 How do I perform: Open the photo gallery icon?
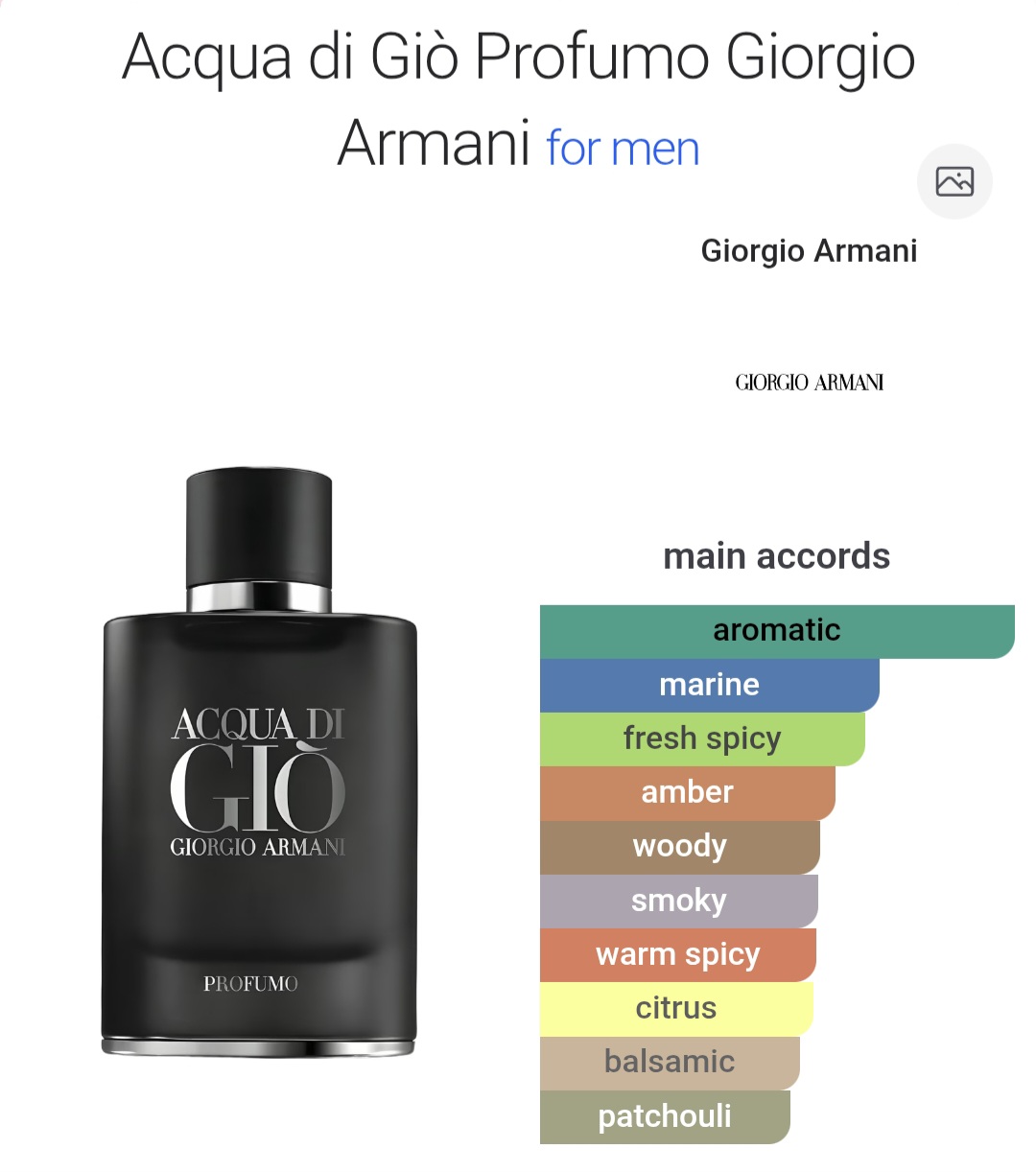coord(954,181)
